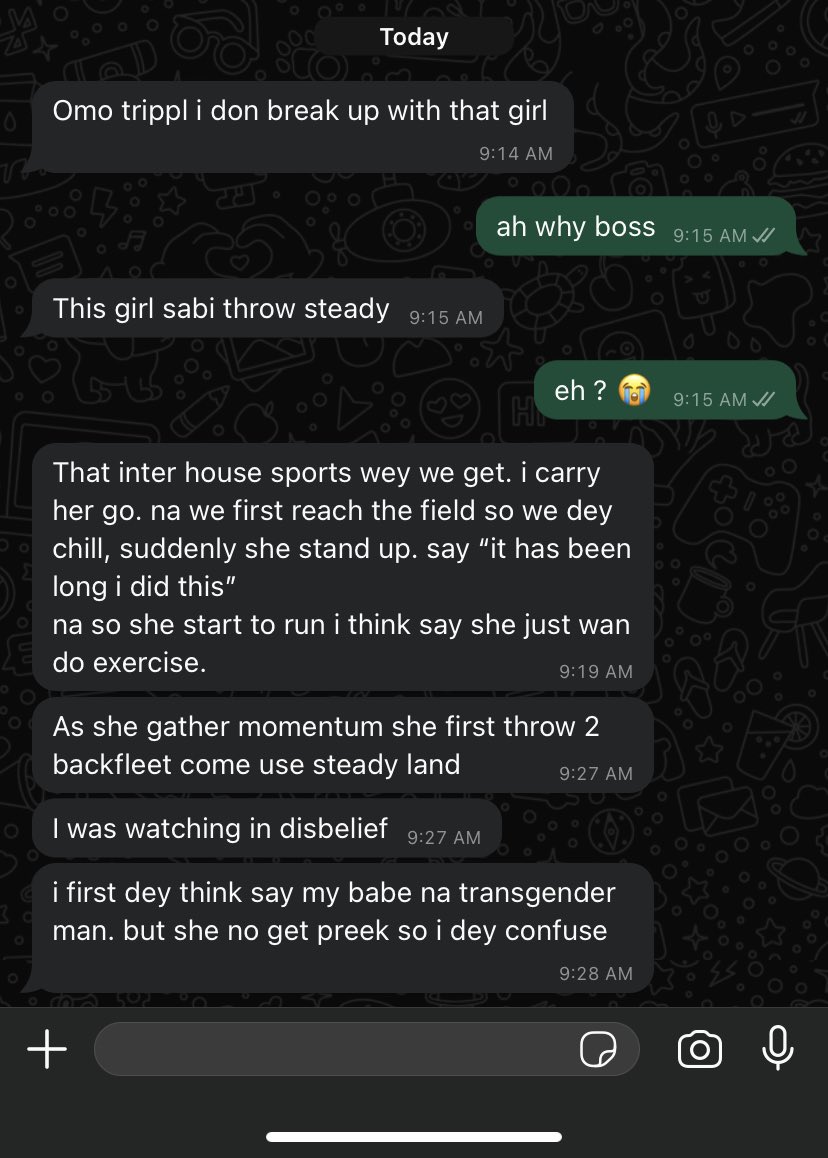This screenshot has height=1158, width=828.
Task: Tap the microphone to record voice message
Action: click(x=778, y=1048)
